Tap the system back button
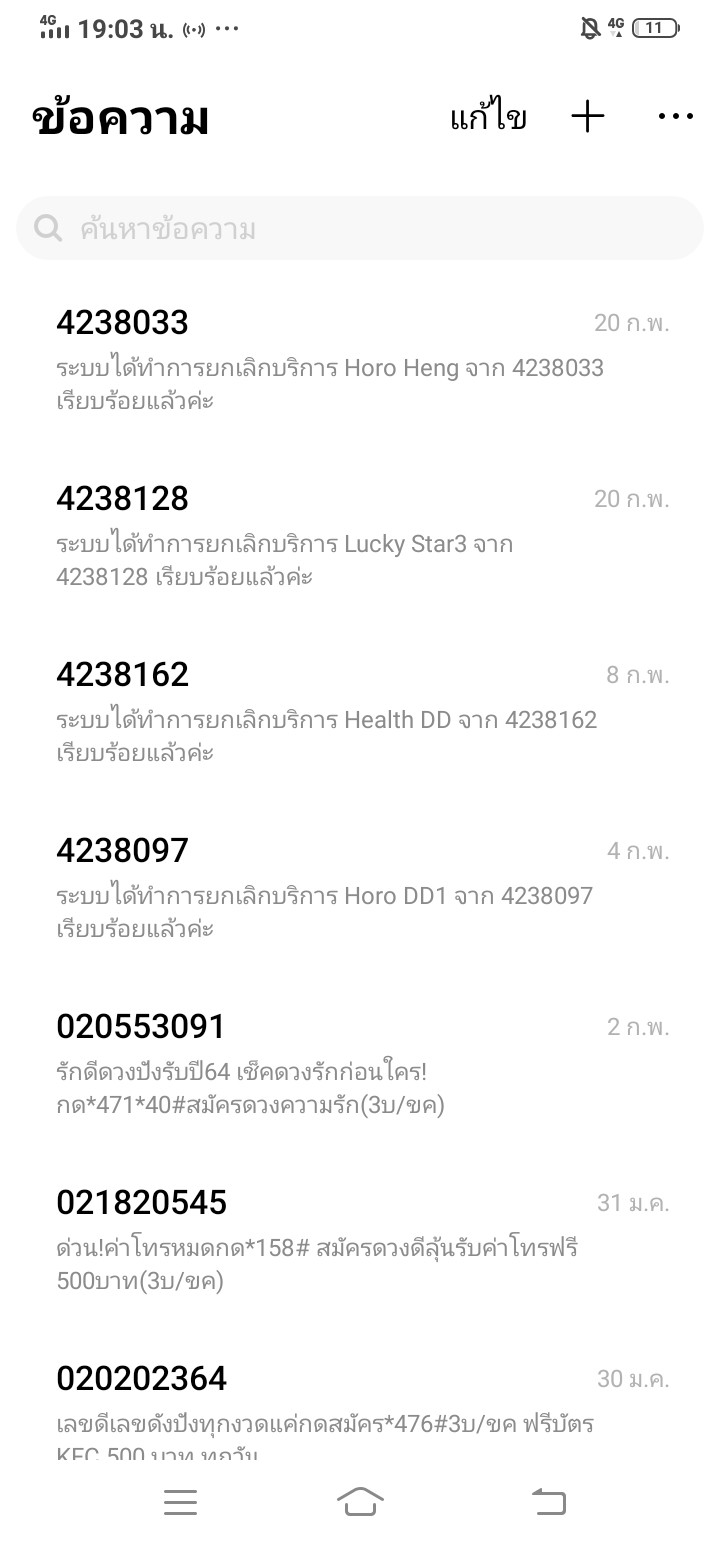 click(x=548, y=1502)
